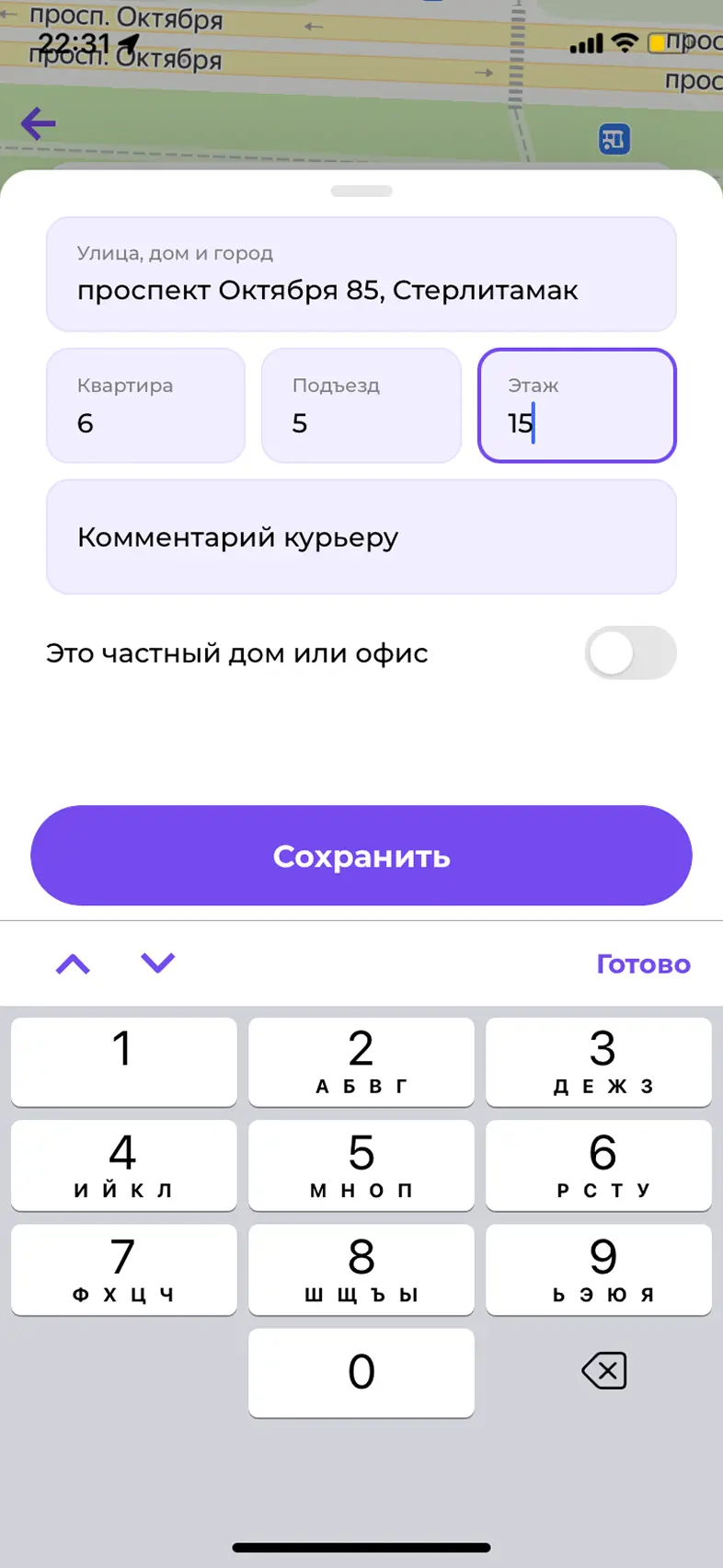The height and width of the screenshot is (1568, 723).
Task: Tap the Квартира apartment field
Action: (x=145, y=405)
